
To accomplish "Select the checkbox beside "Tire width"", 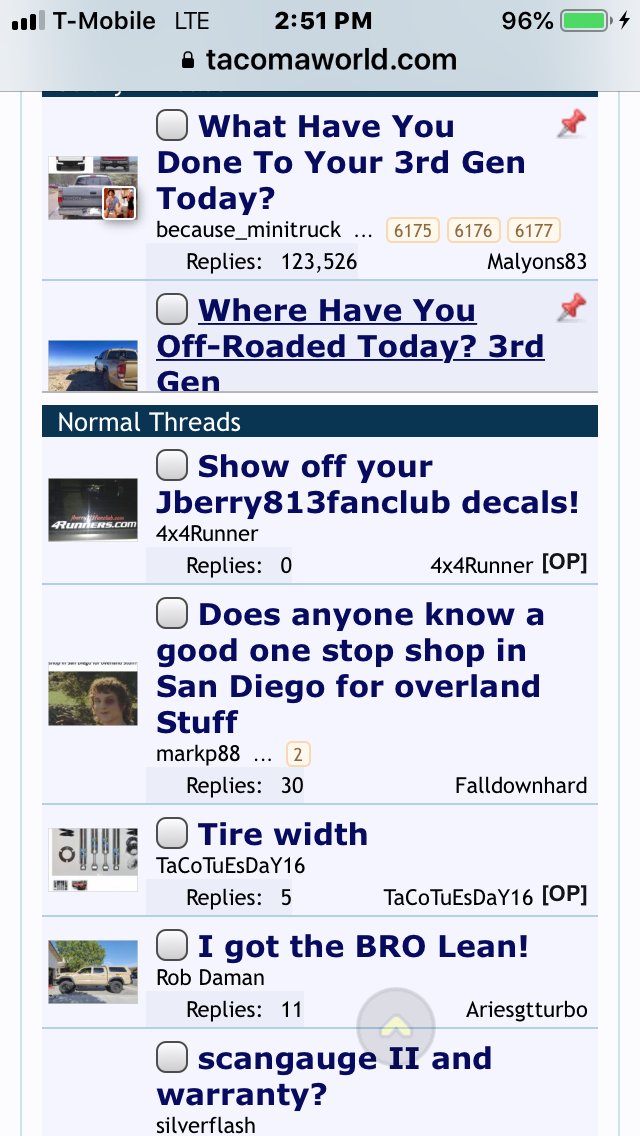I will 172,833.
